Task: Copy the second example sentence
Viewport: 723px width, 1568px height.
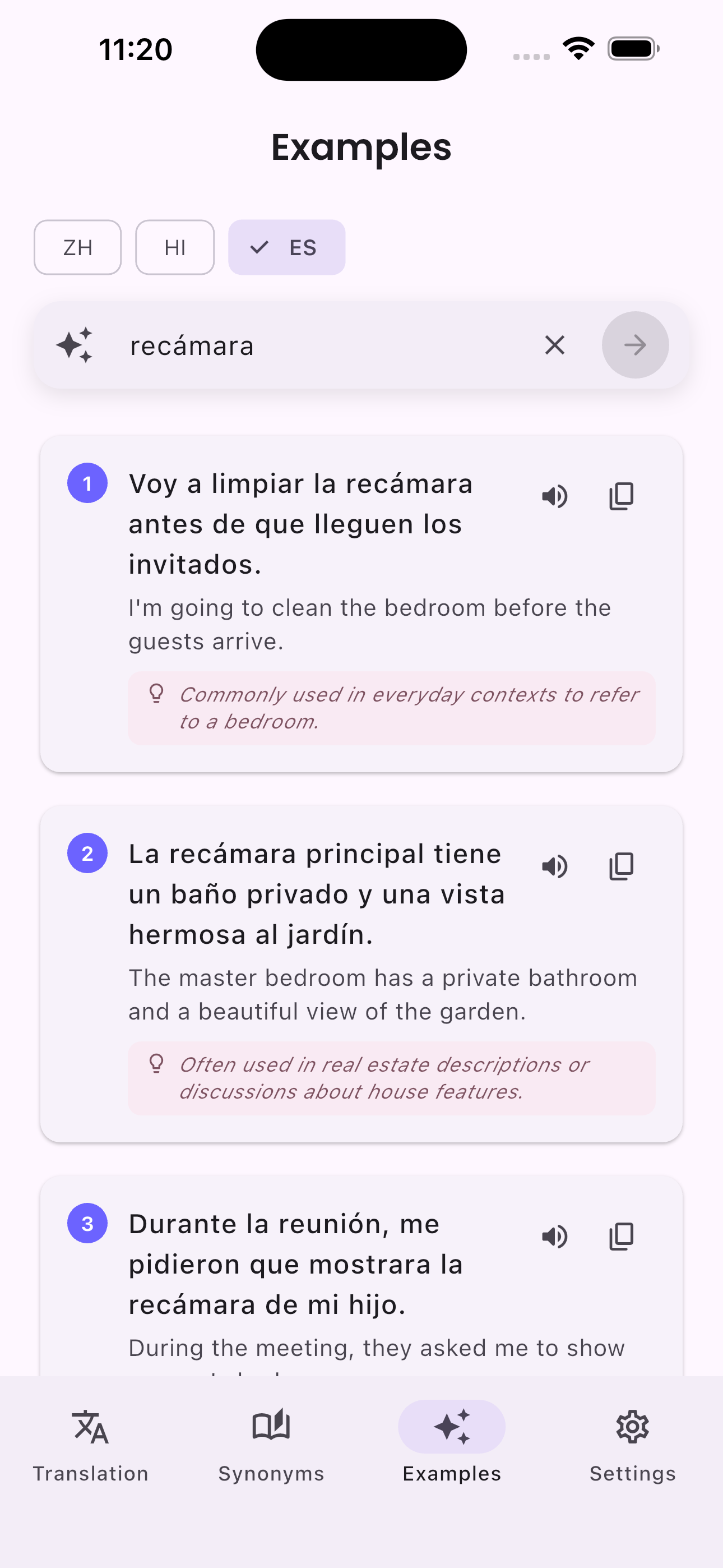Action: 621,866
